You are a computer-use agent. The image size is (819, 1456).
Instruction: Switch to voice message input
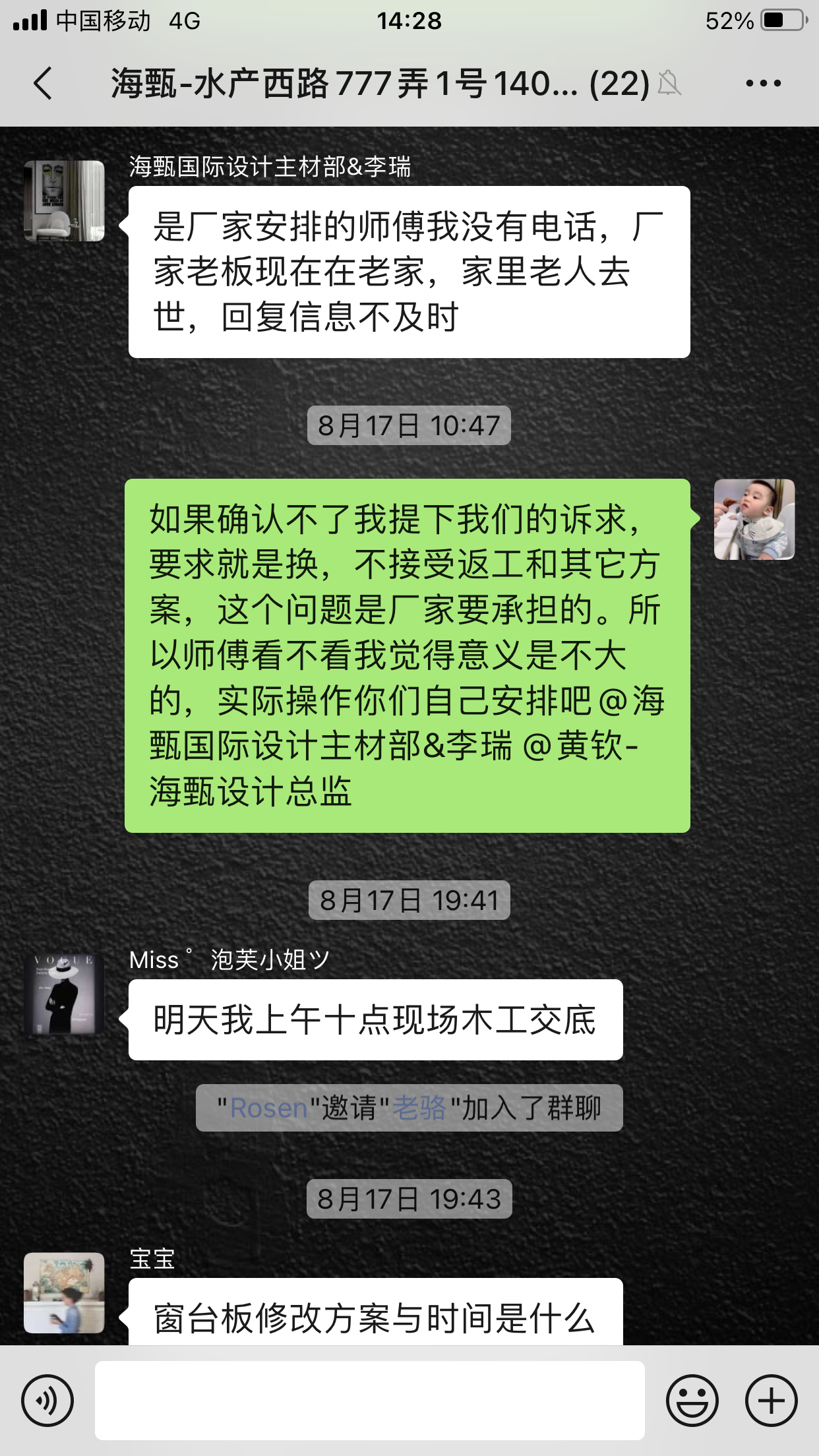click(x=47, y=1400)
